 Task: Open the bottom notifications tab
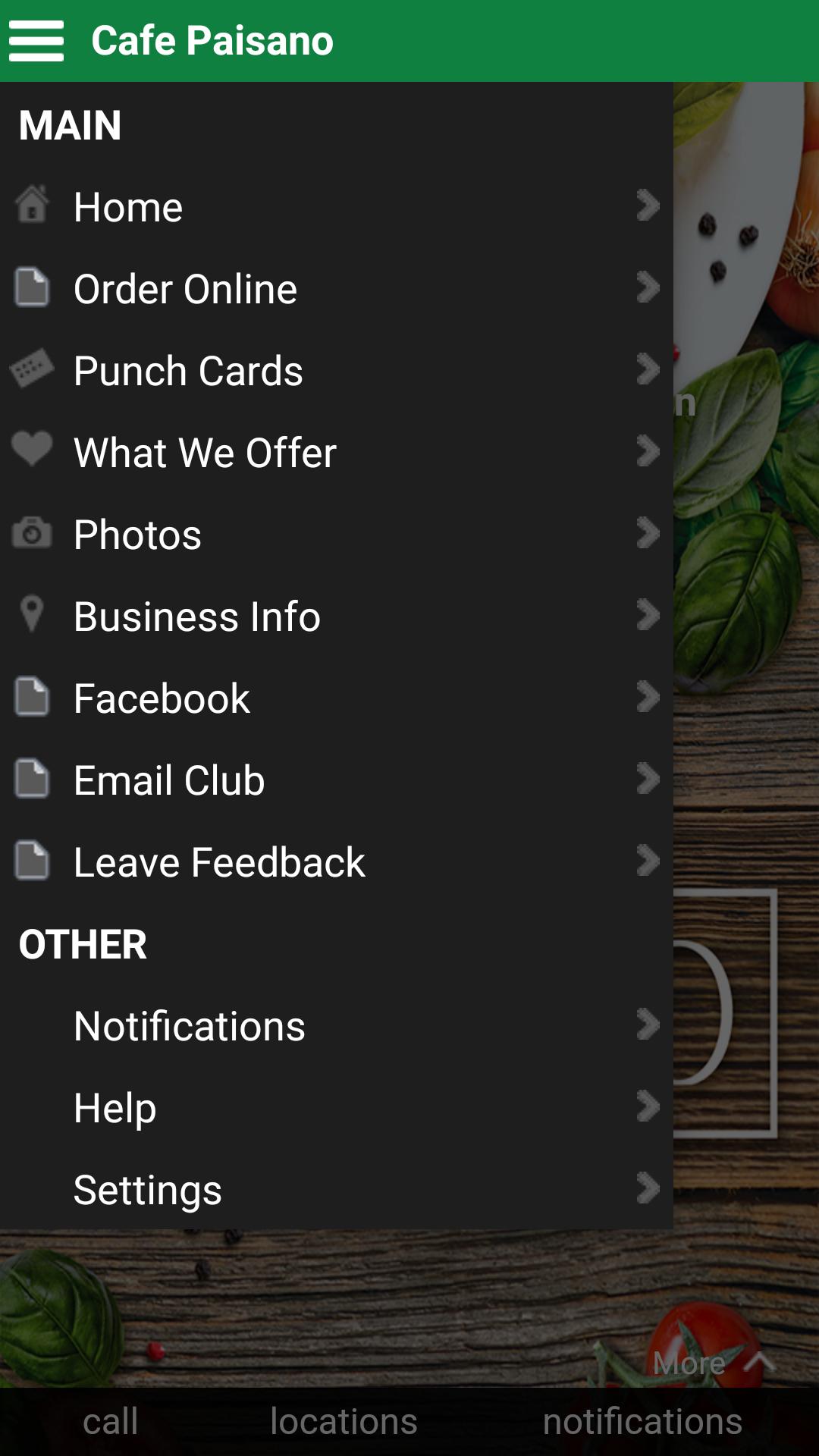click(642, 1421)
